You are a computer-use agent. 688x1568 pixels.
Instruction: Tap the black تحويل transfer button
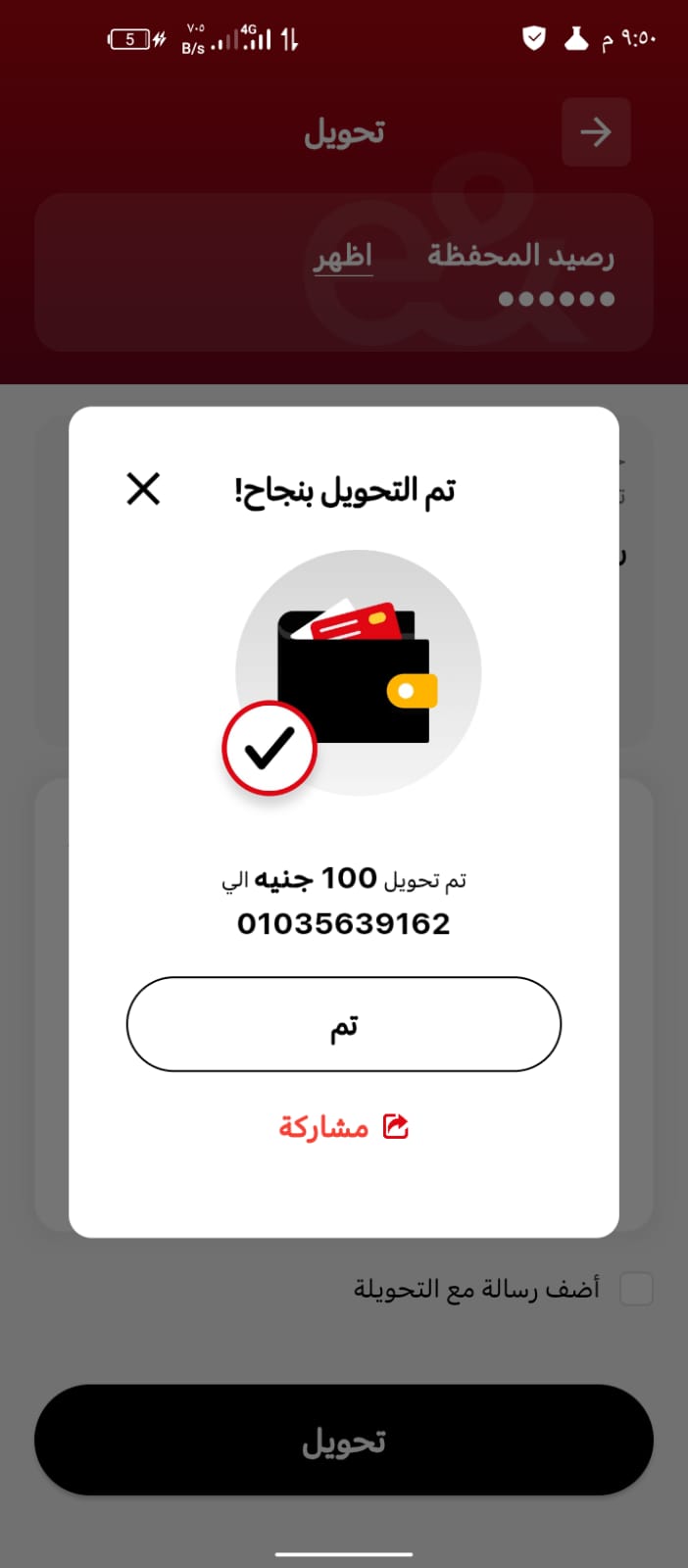[x=343, y=1440]
